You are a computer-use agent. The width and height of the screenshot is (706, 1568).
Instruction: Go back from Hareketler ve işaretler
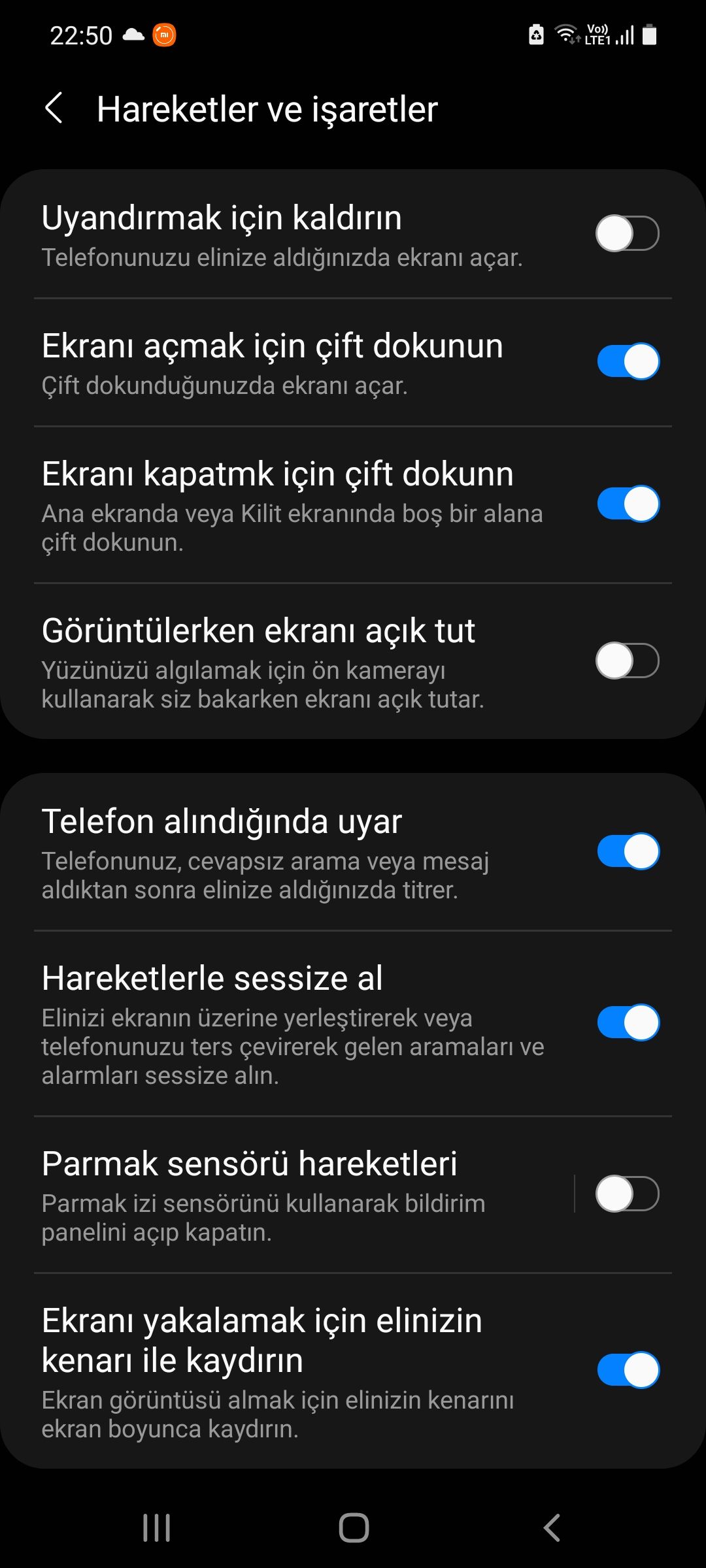(x=54, y=108)
